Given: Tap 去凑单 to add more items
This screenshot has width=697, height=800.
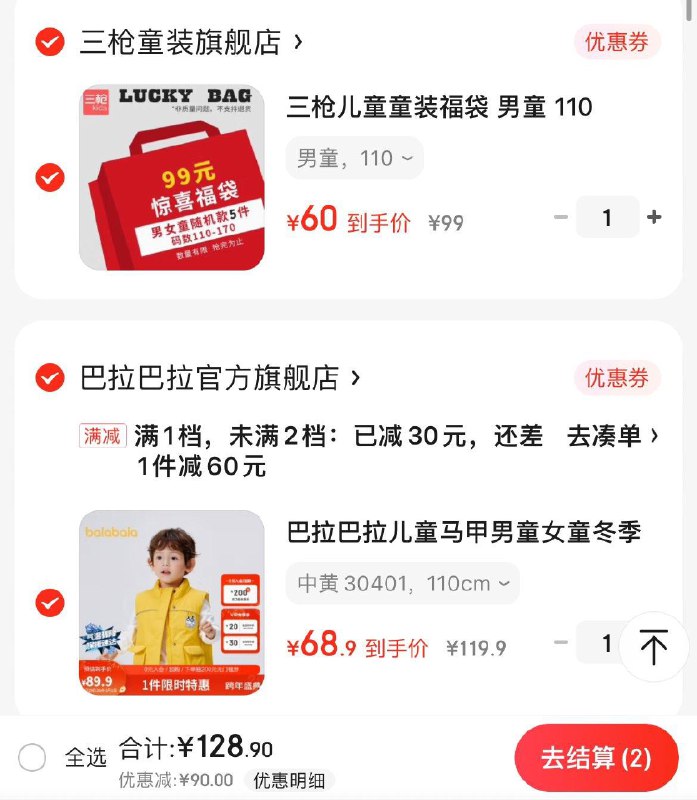Looking at the screenshot, I should [x=612, y=436].
